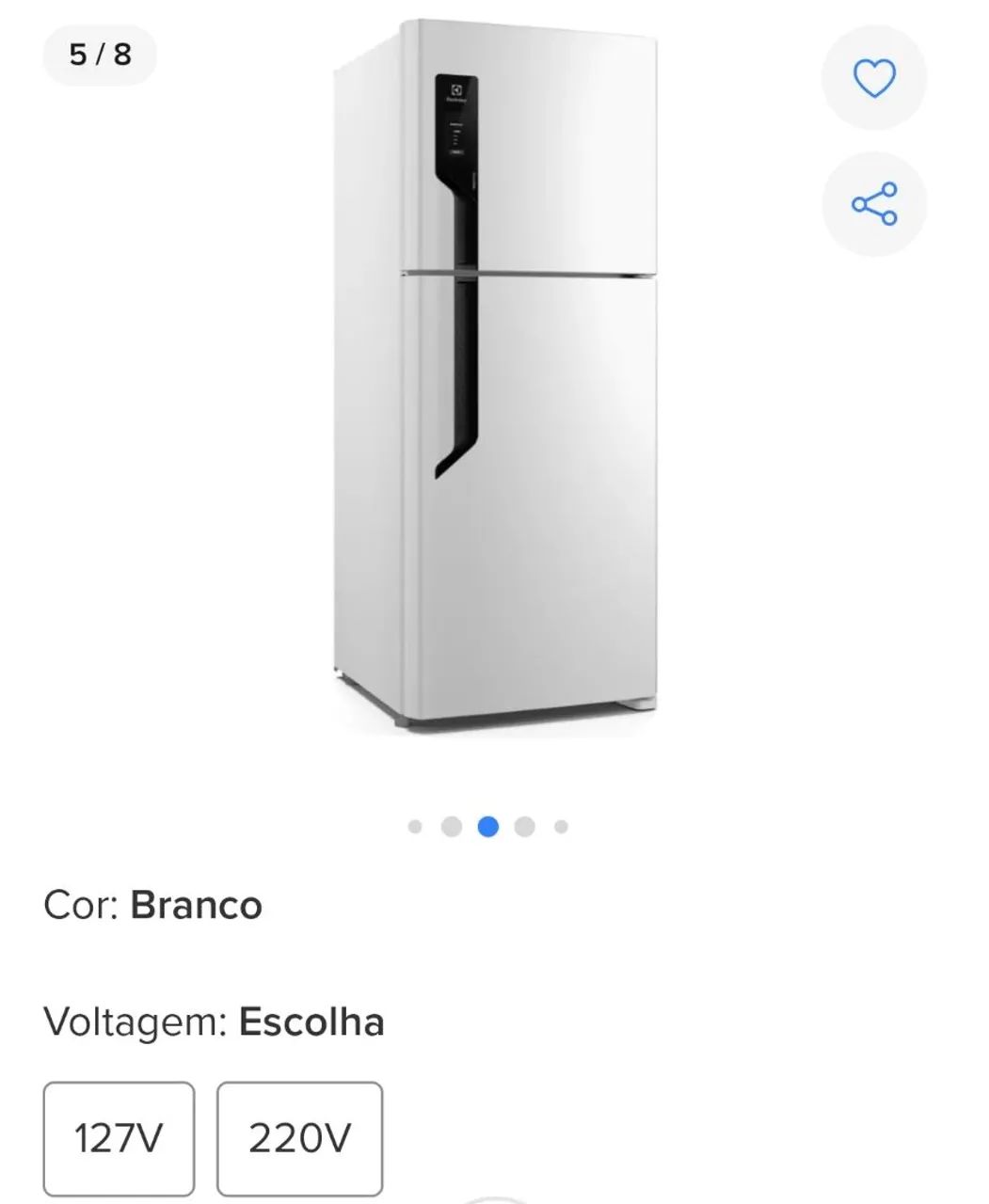Switch to the second image via carousel dot
989x1204 pixels.
click(x=450, y=826)
